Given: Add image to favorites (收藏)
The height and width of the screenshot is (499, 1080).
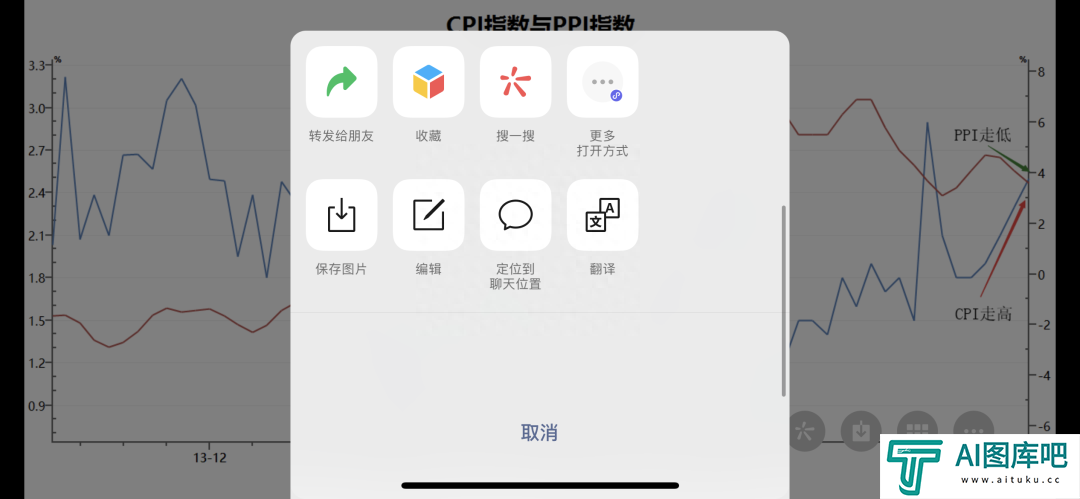Looking at the screenshot, I should click(x=428, y=82).
